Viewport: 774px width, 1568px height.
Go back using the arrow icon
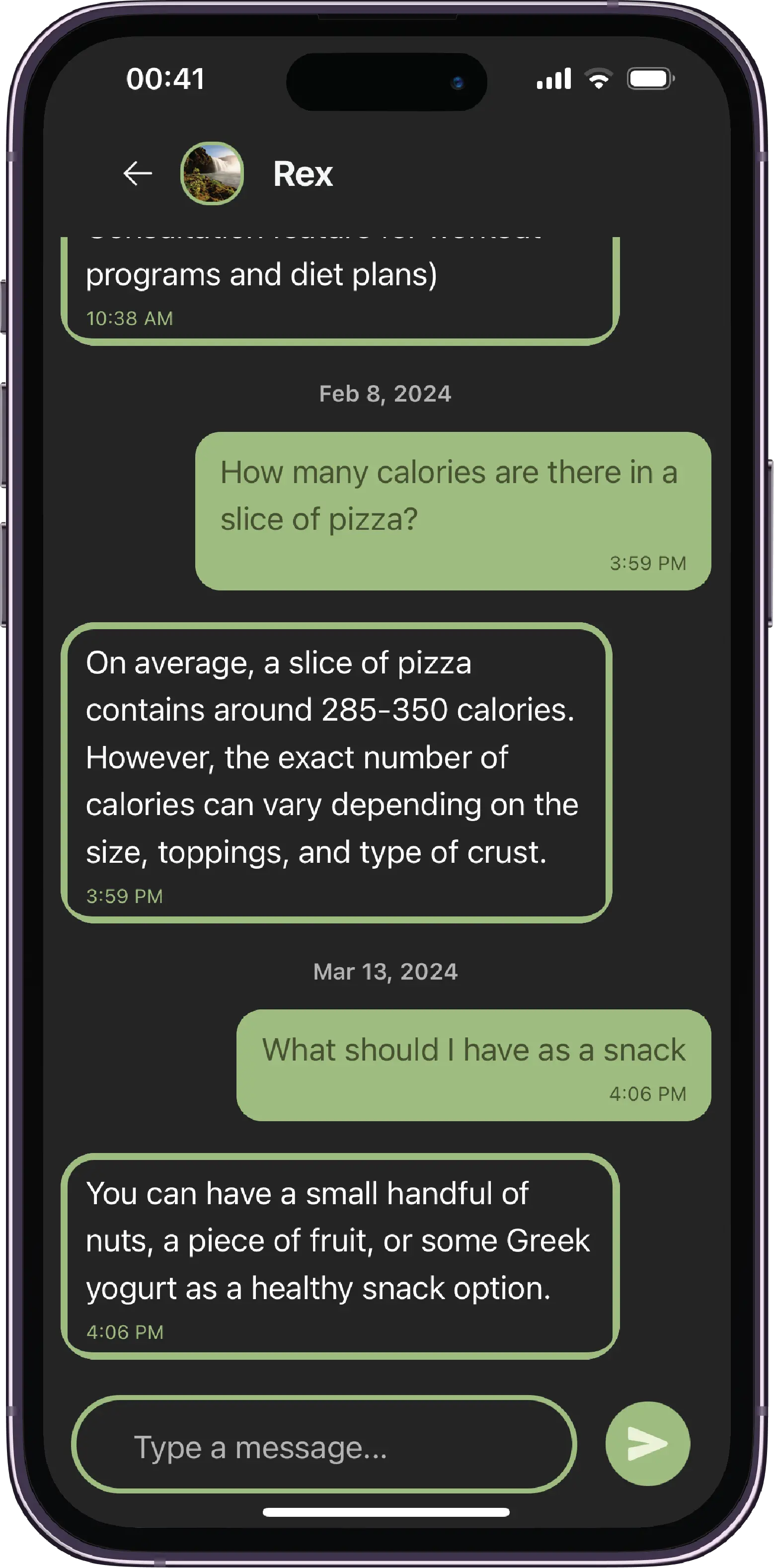(x=138, y=173)
